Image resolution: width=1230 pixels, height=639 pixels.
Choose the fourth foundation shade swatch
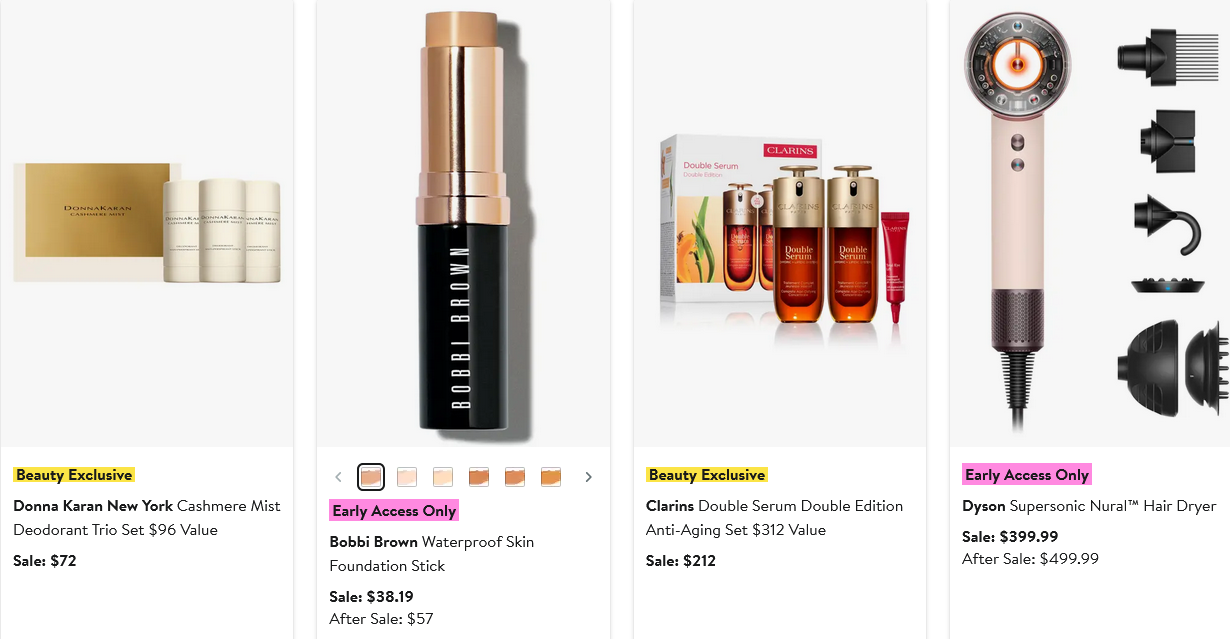tap(479, 477)
